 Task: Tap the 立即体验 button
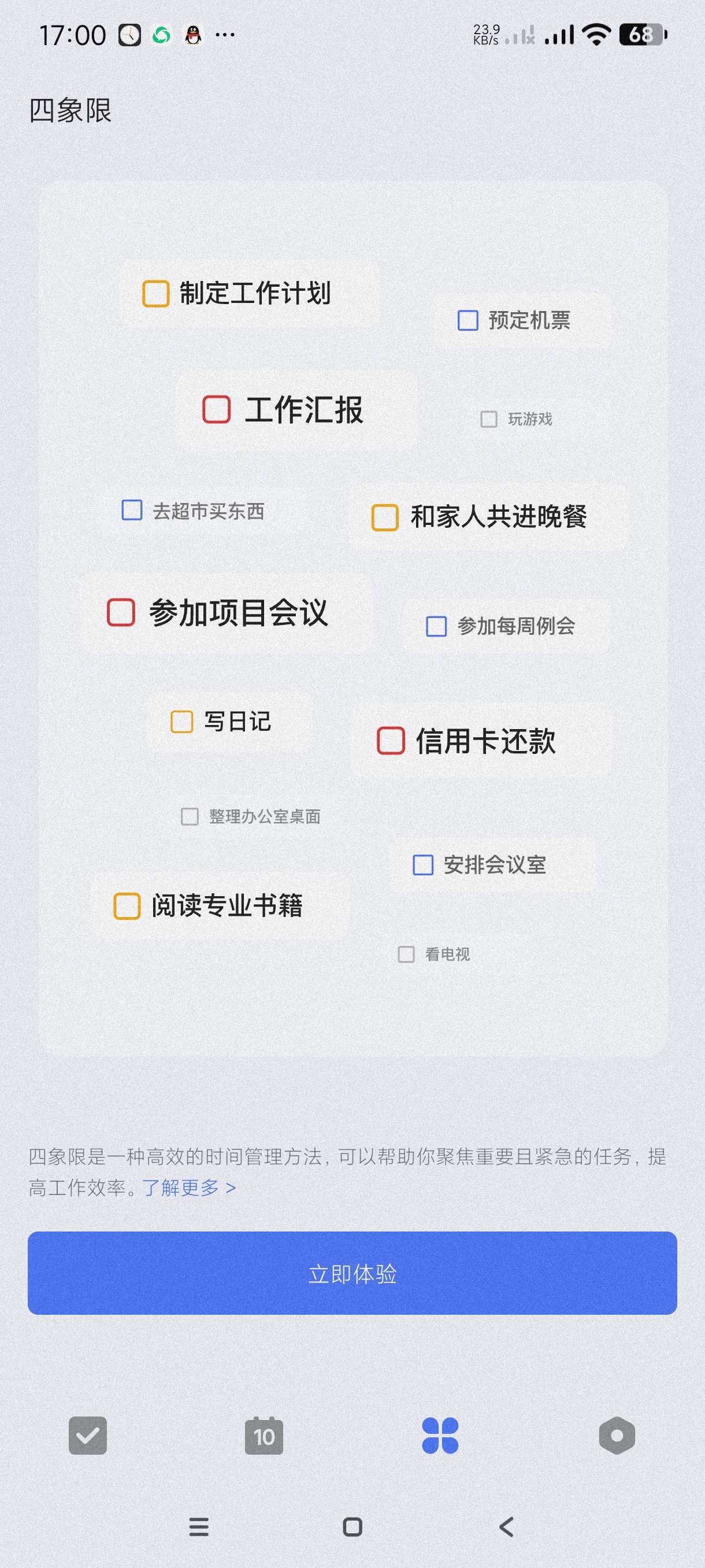click(x=352, y=1273)
